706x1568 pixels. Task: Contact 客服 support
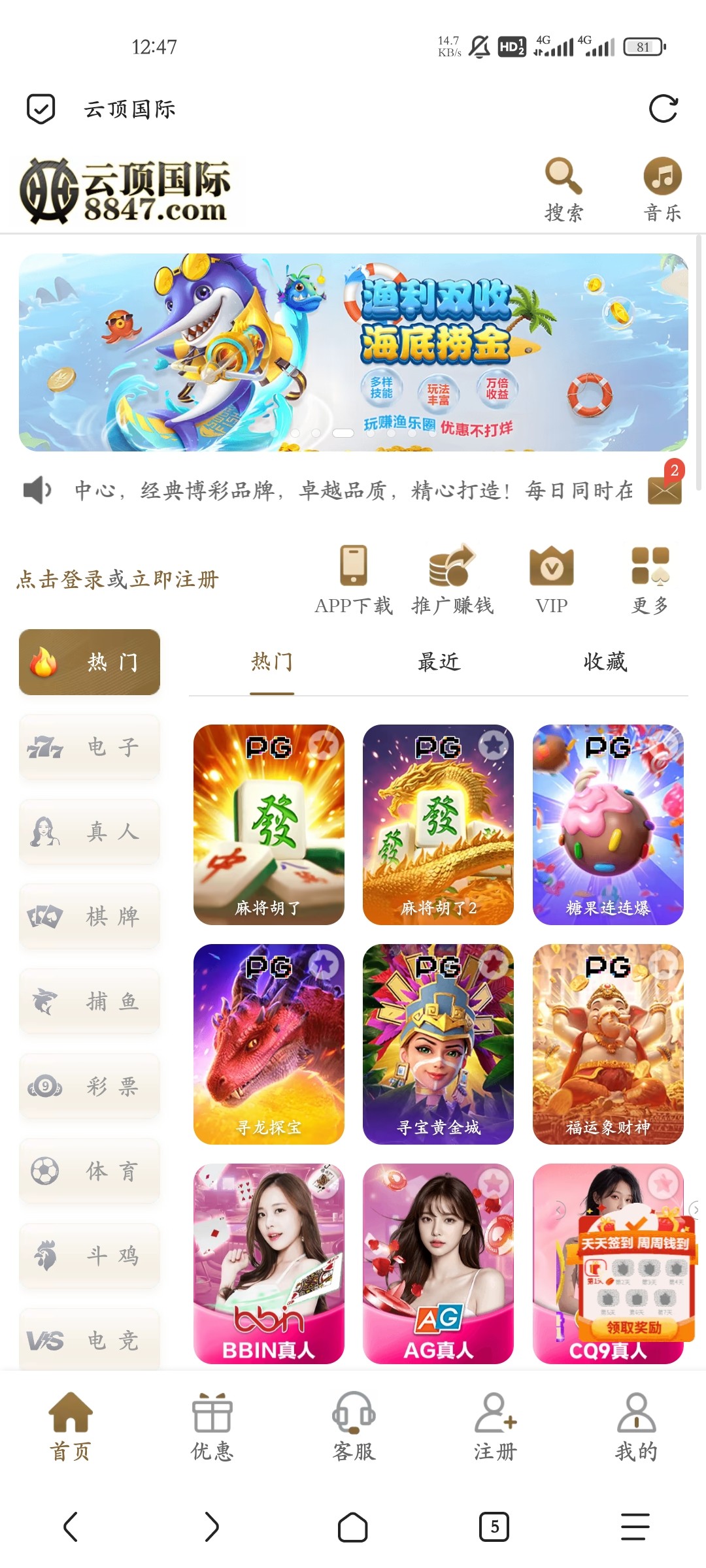(x=354, y=1426)
